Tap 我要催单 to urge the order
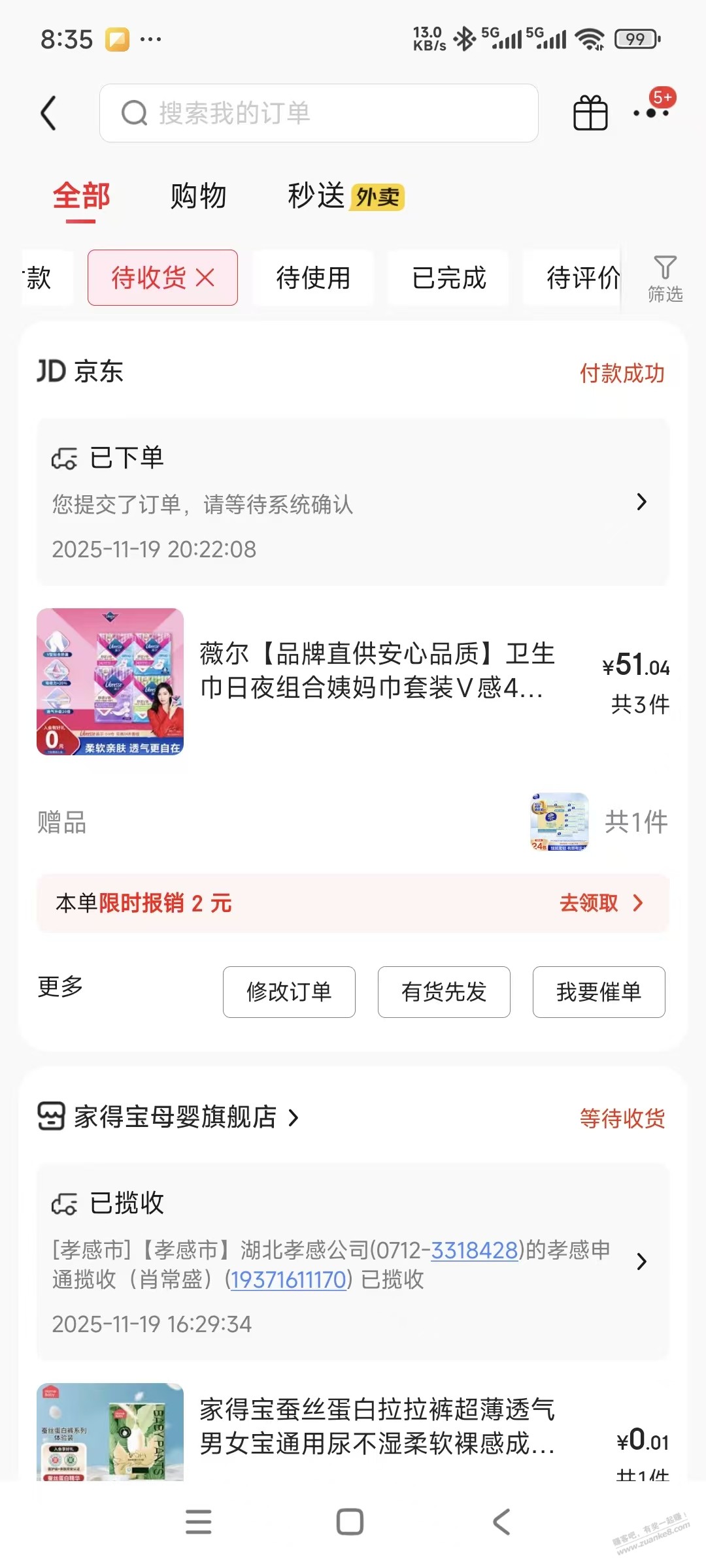 [x=599, y=992]
